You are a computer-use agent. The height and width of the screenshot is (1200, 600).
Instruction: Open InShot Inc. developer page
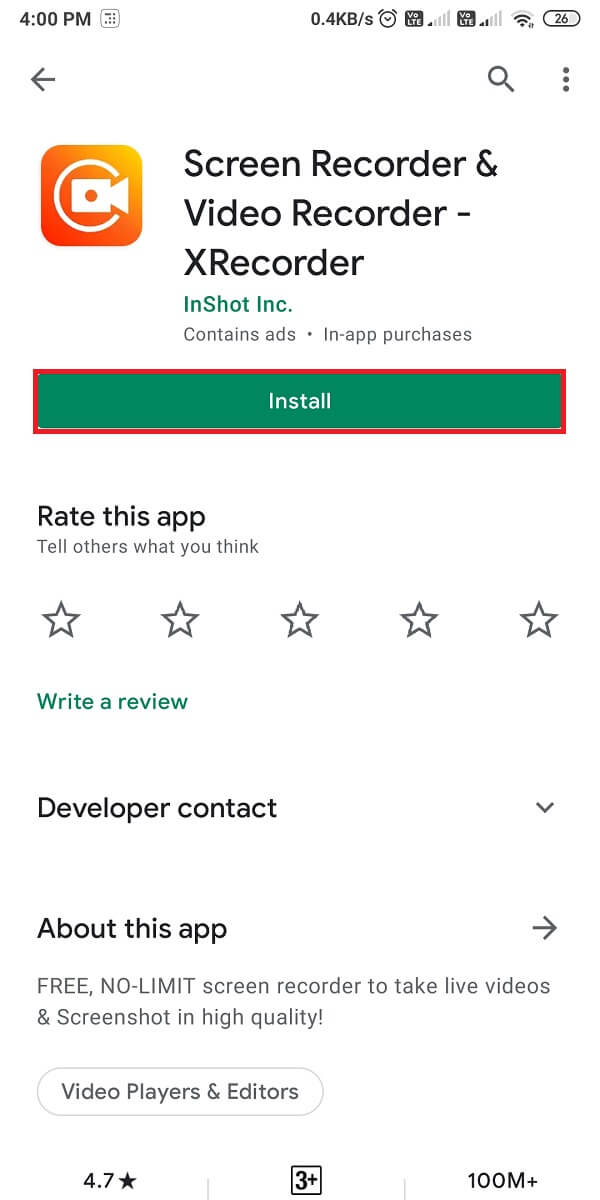point(238,304)
